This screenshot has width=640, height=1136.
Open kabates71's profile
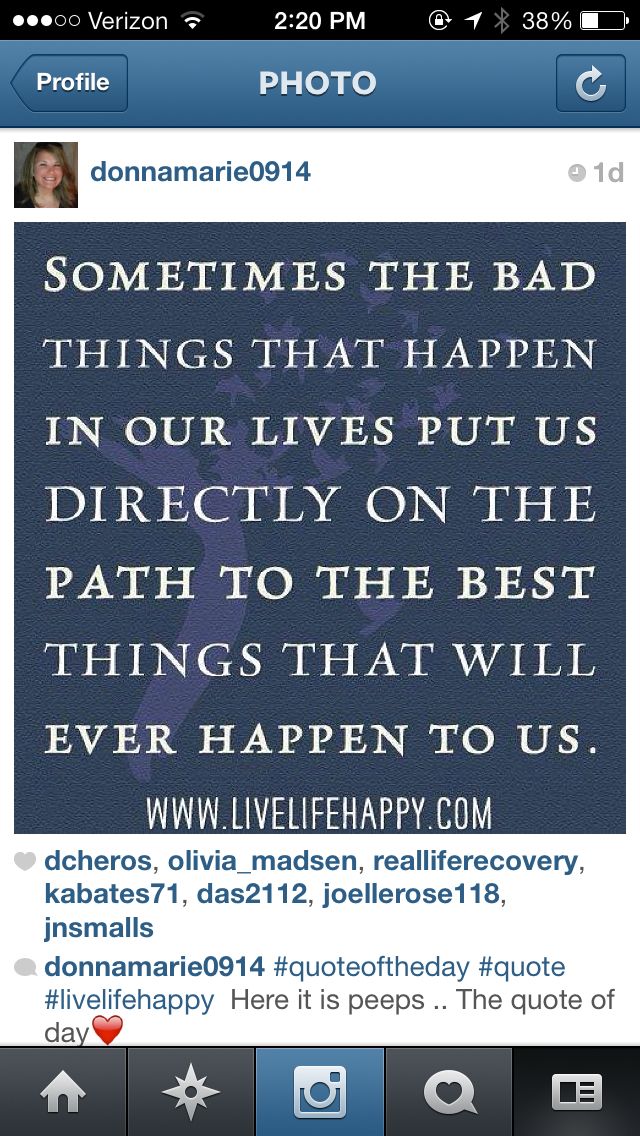pyautogui.click(x=111, y=894)
